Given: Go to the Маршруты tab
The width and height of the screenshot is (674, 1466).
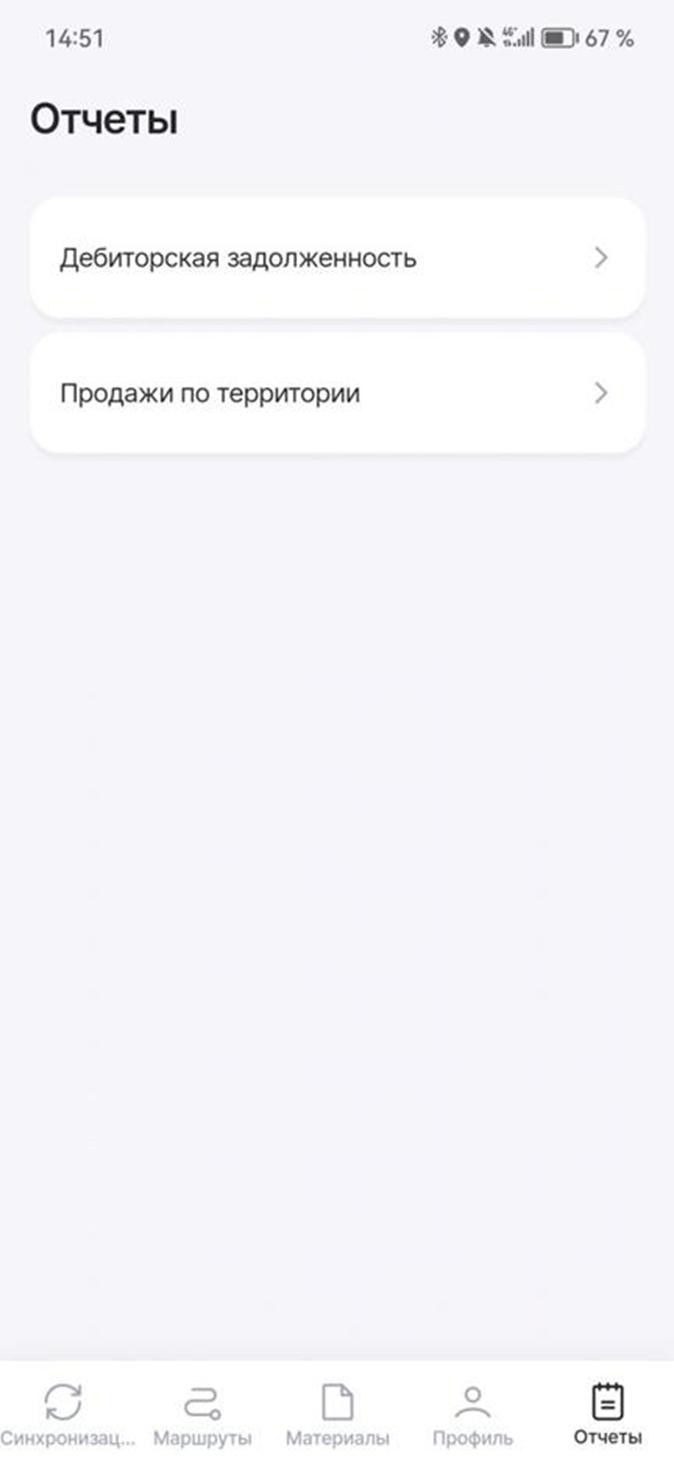Looking at the screenshot, I should (202, 1415).
